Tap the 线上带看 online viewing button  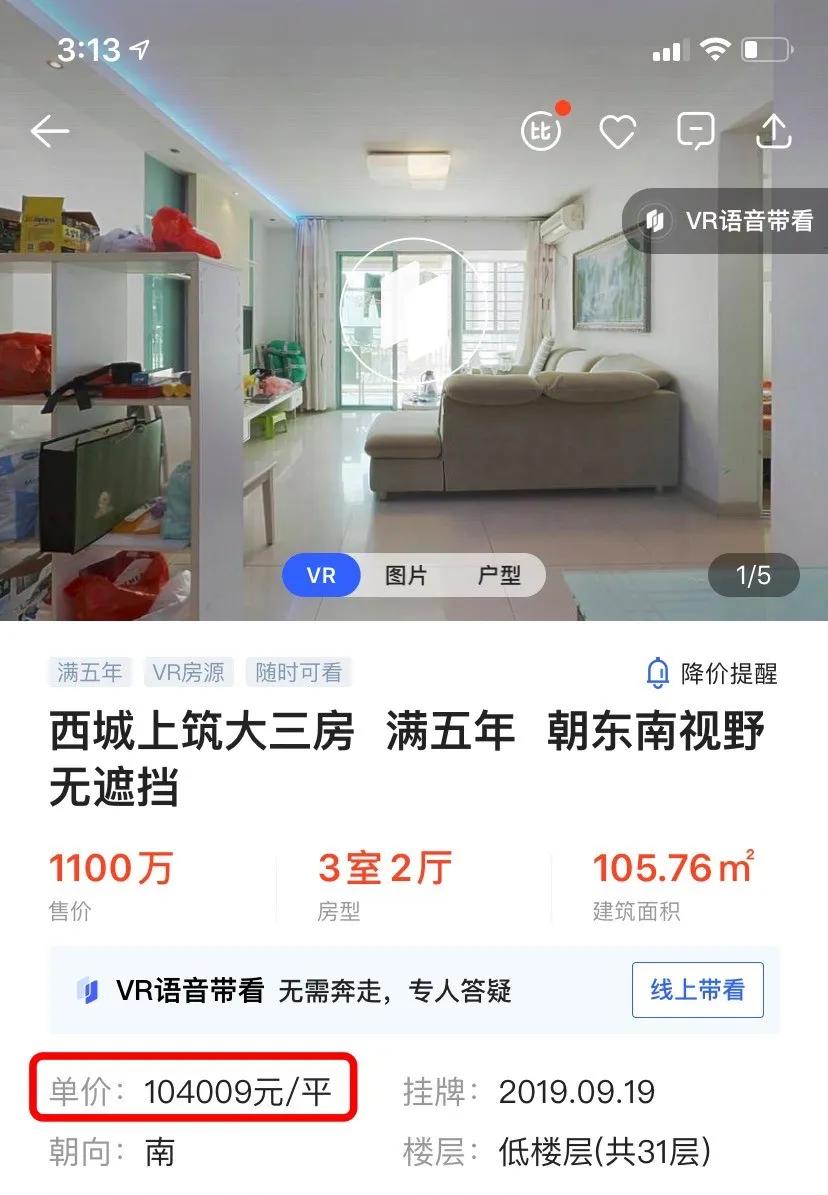pos(697,989)
